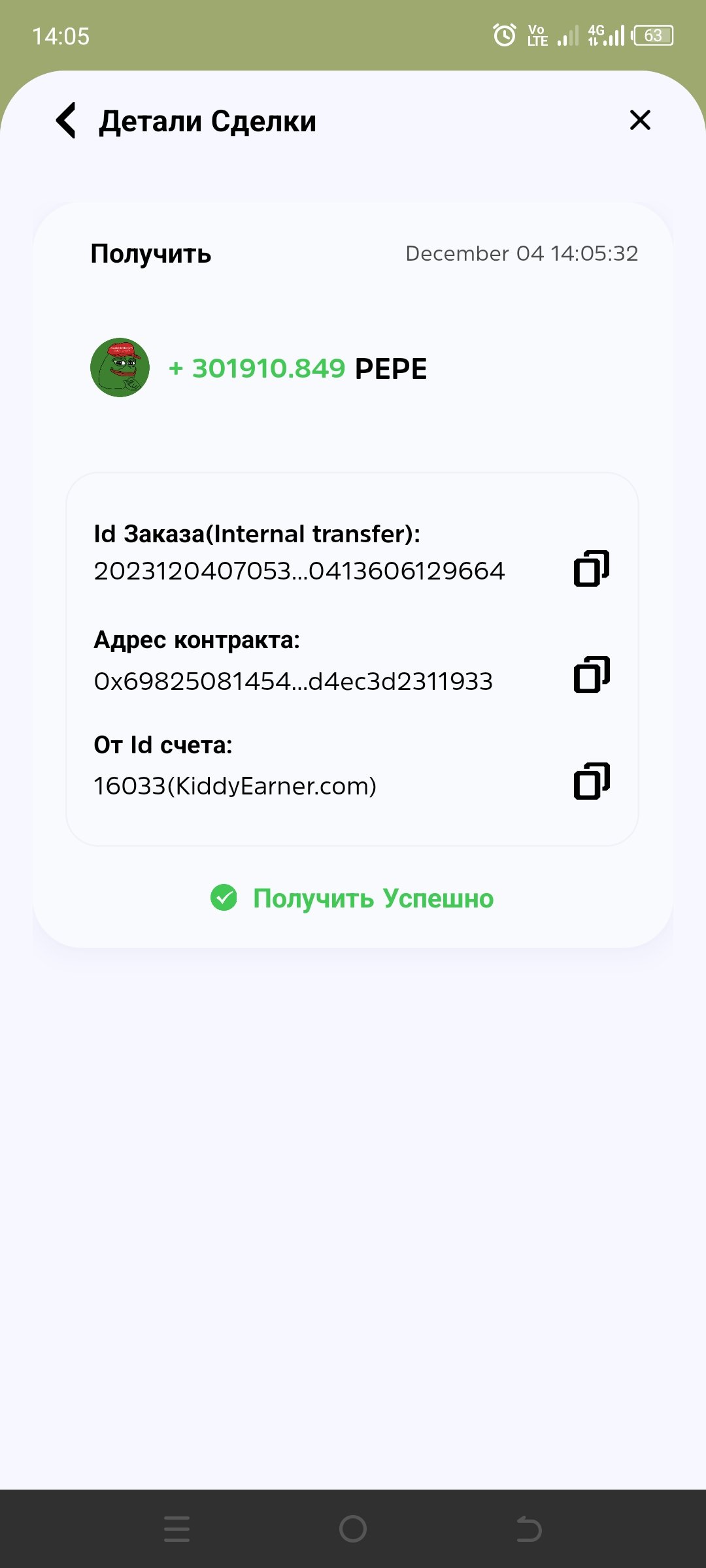Go back using the arrow beside Детали Сделки
The width and height of the screenshot is (706, 1568).
coord(66,120)
